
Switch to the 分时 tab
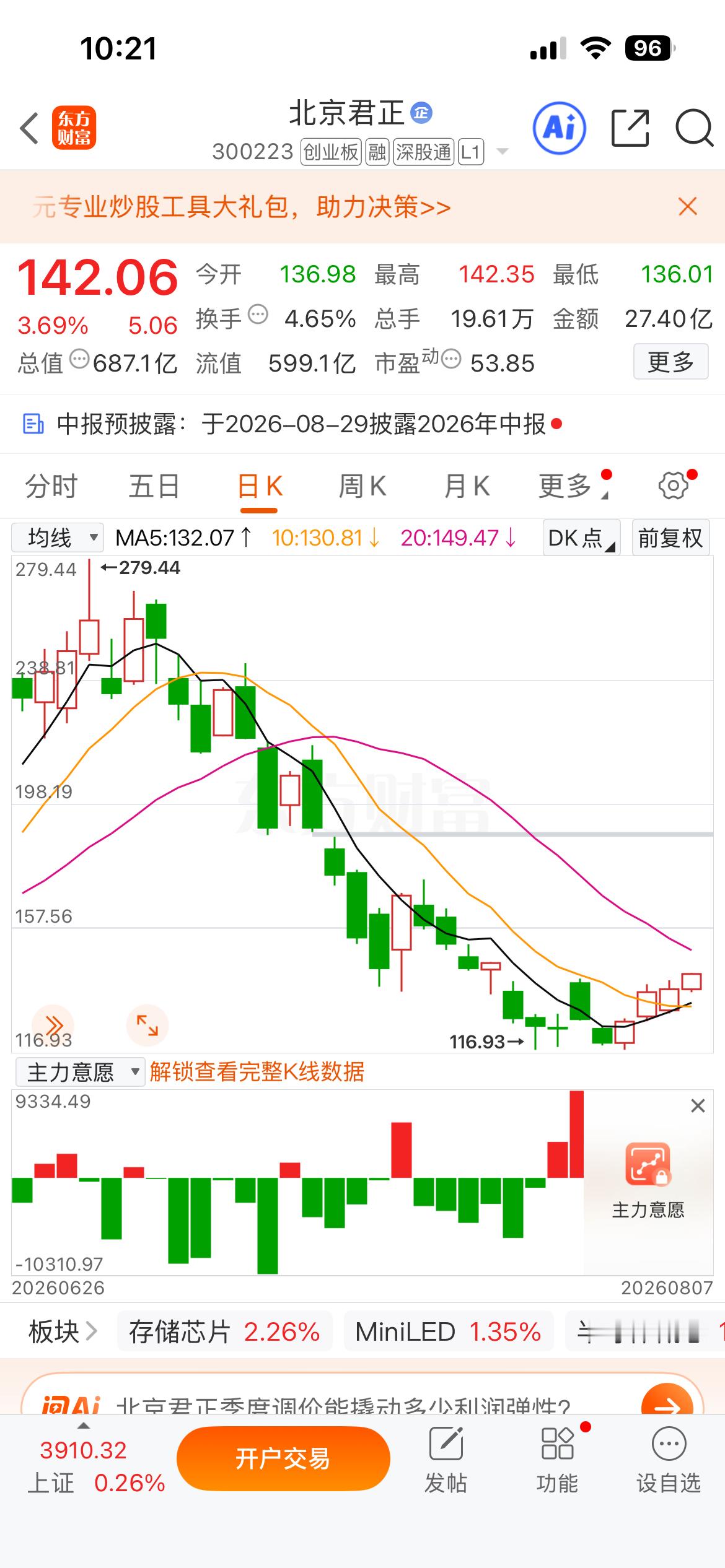[51, 486]
